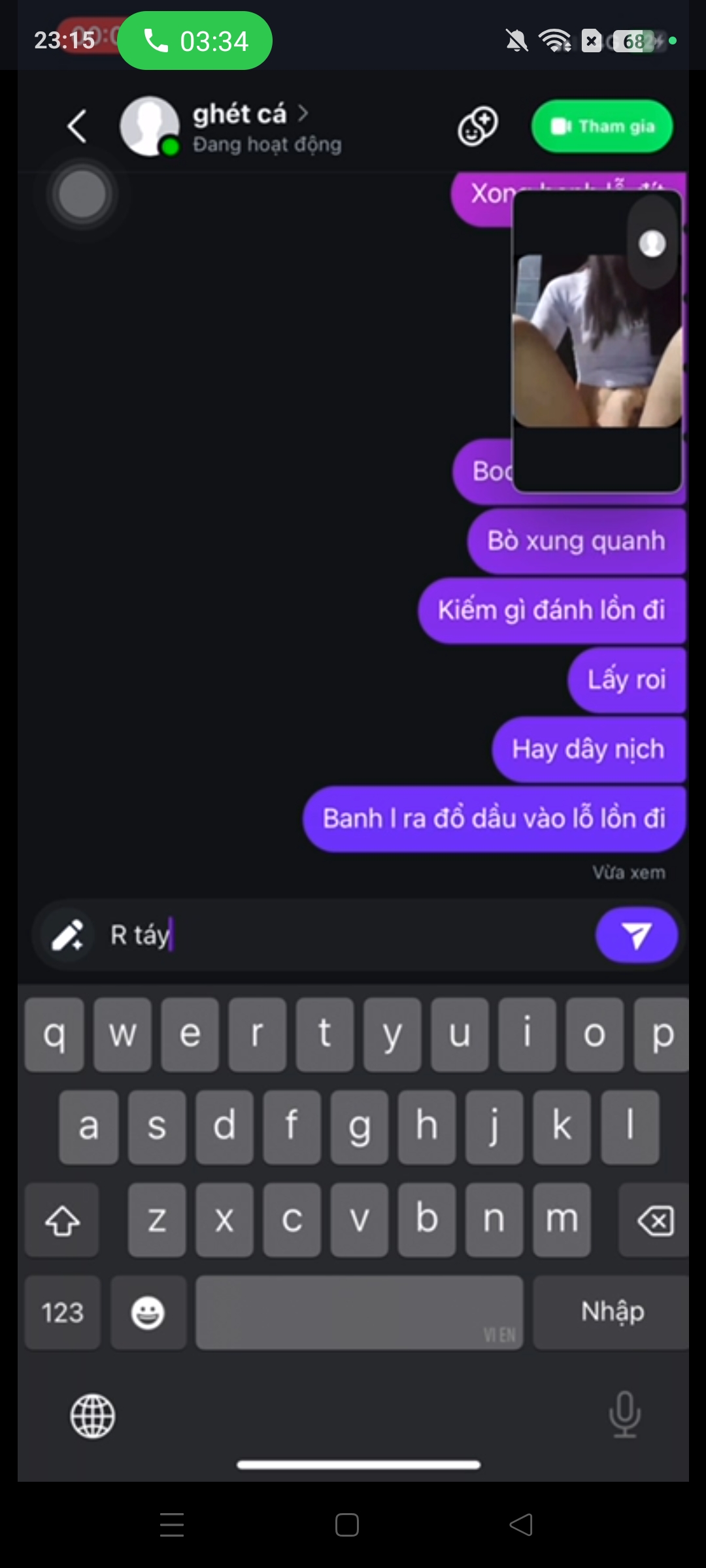Focus the message text field
Screen dimensions: 706x1568
click(346, 935)
